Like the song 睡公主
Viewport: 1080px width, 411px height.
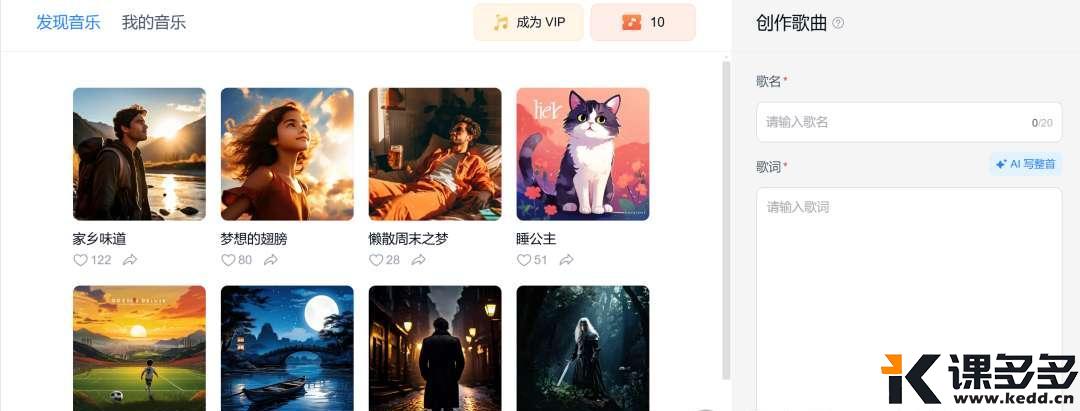click(523, 260)
